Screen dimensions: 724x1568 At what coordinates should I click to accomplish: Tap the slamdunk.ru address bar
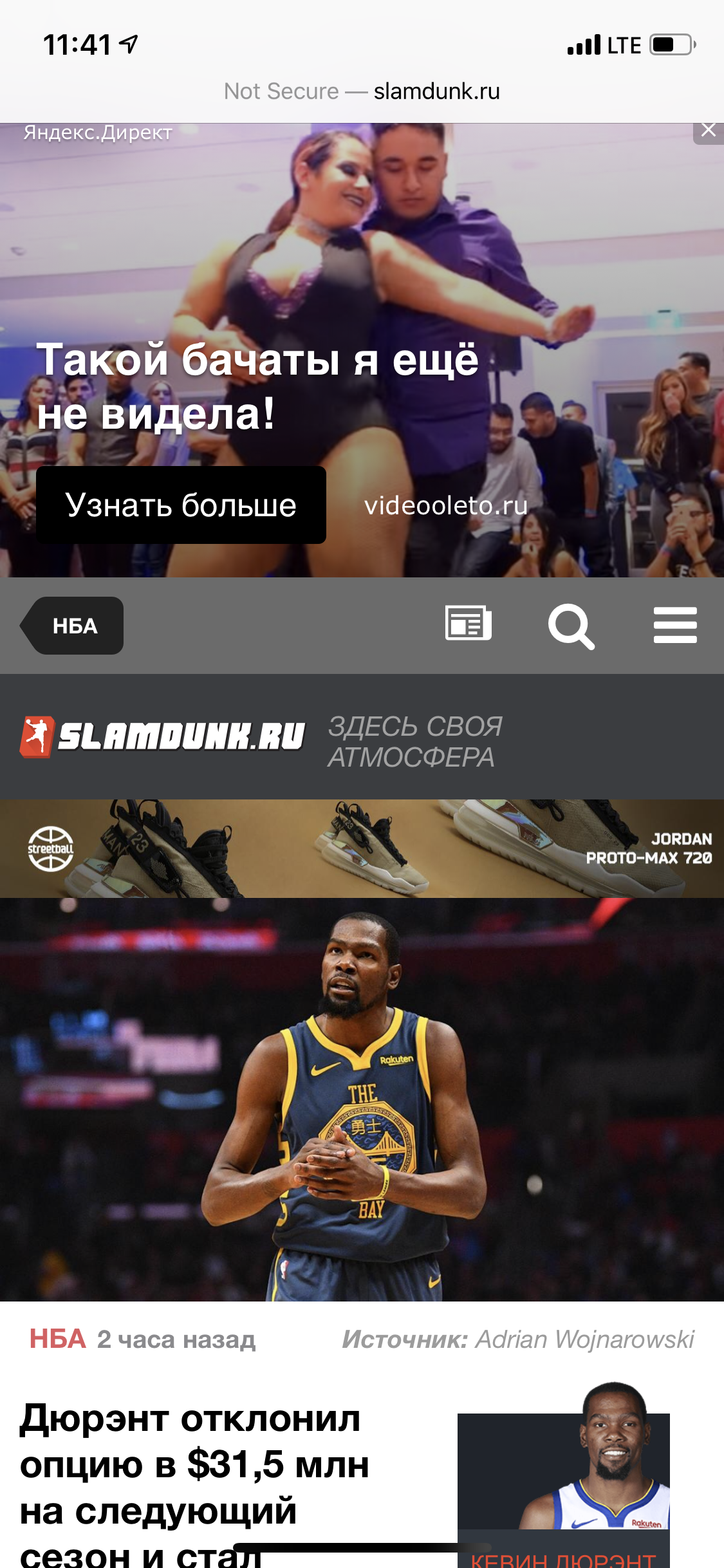[x=362, y=91]
